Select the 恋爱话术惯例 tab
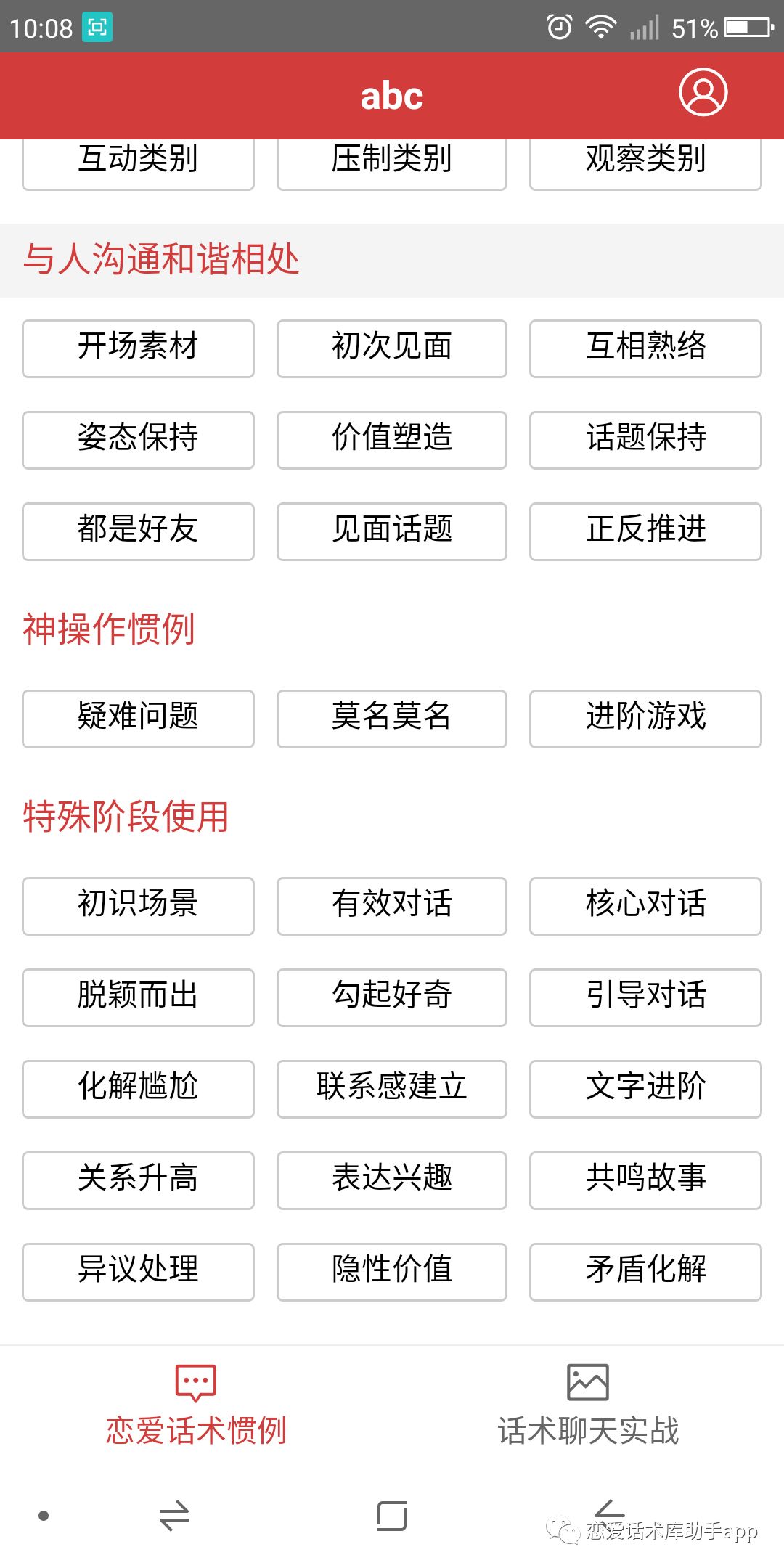 click(196, 1405)
